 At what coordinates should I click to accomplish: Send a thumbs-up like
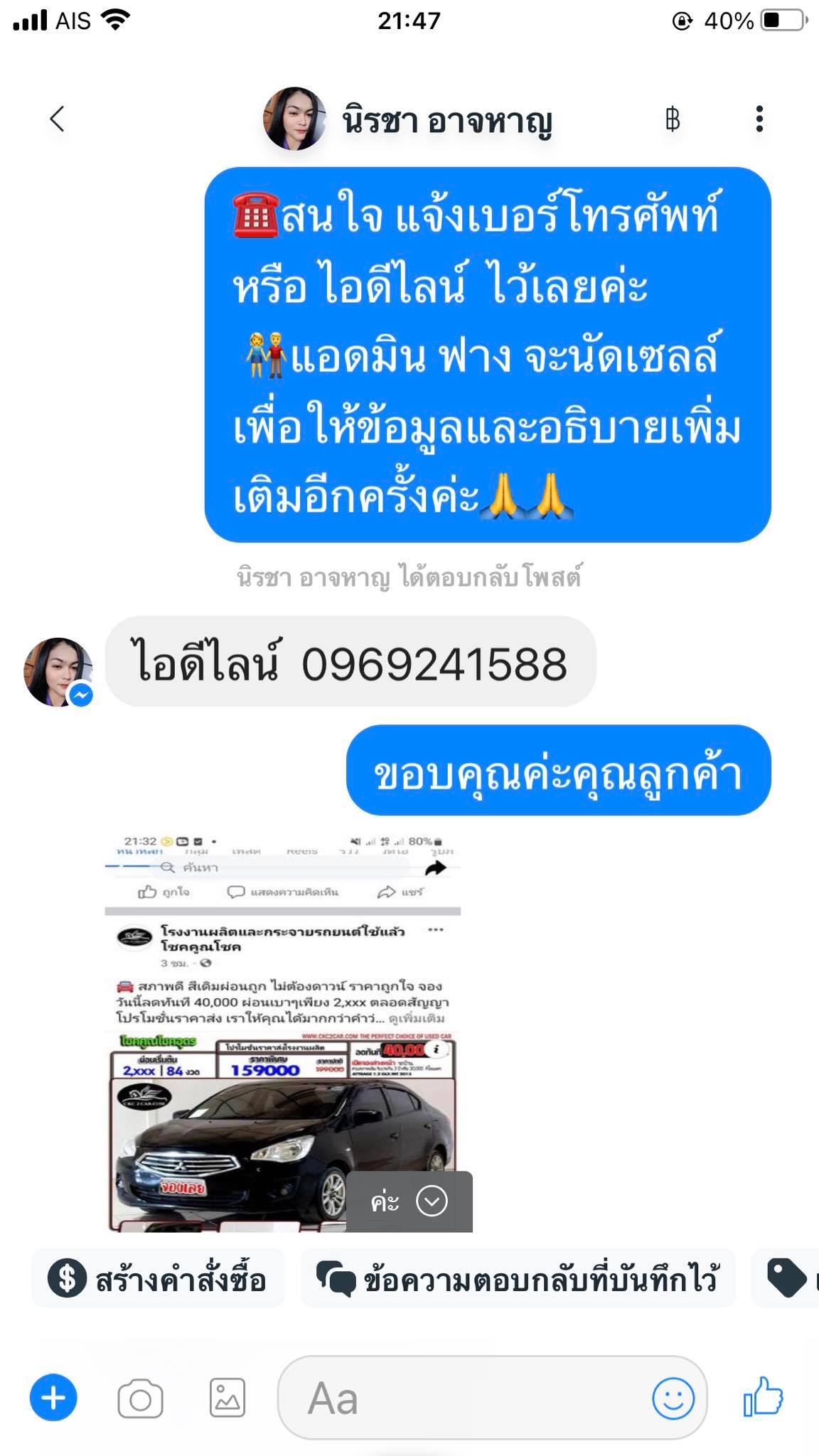click(x=763, y=1396)
